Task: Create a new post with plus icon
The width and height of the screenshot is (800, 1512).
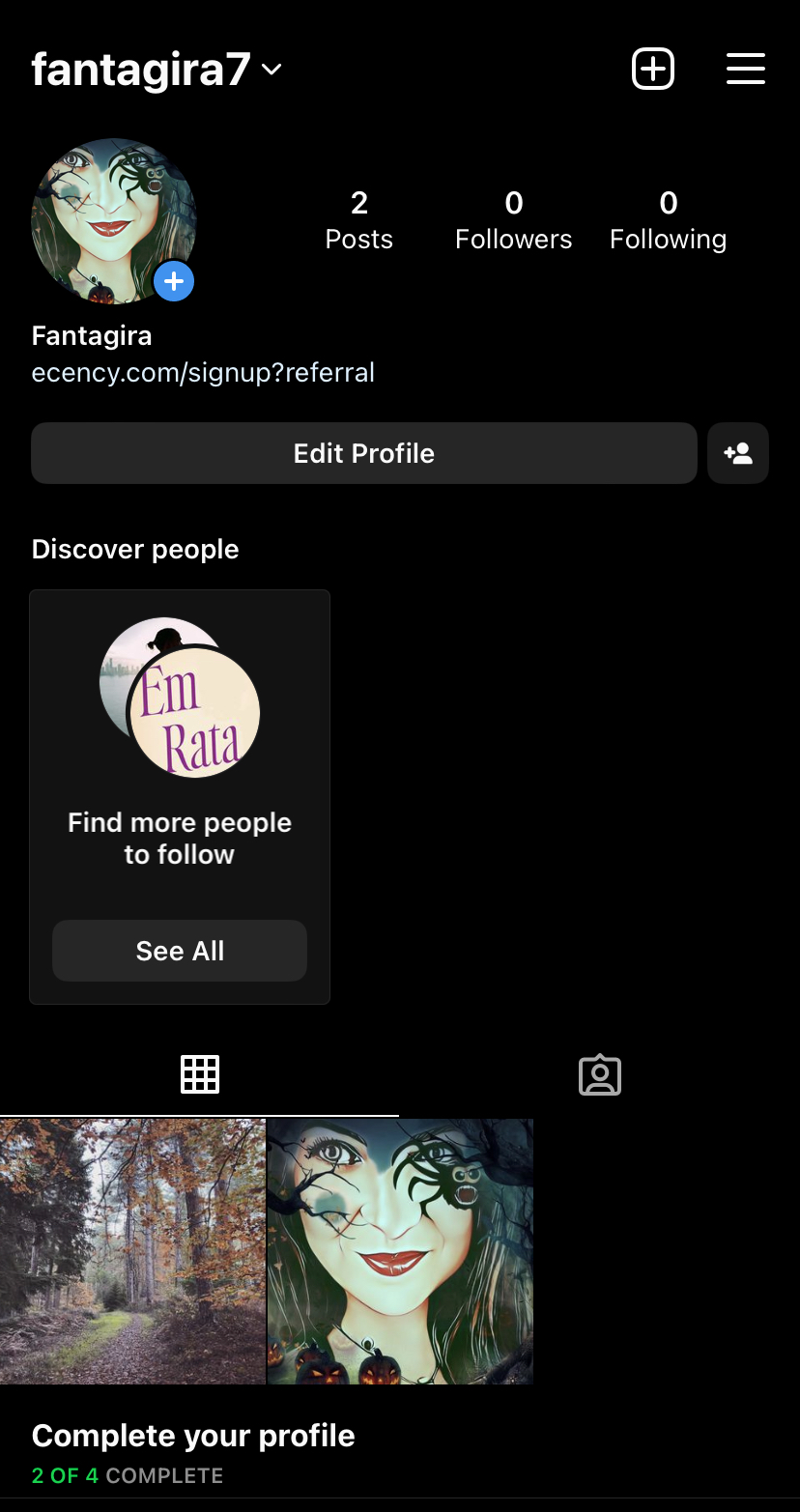Action: click(653, 70)
